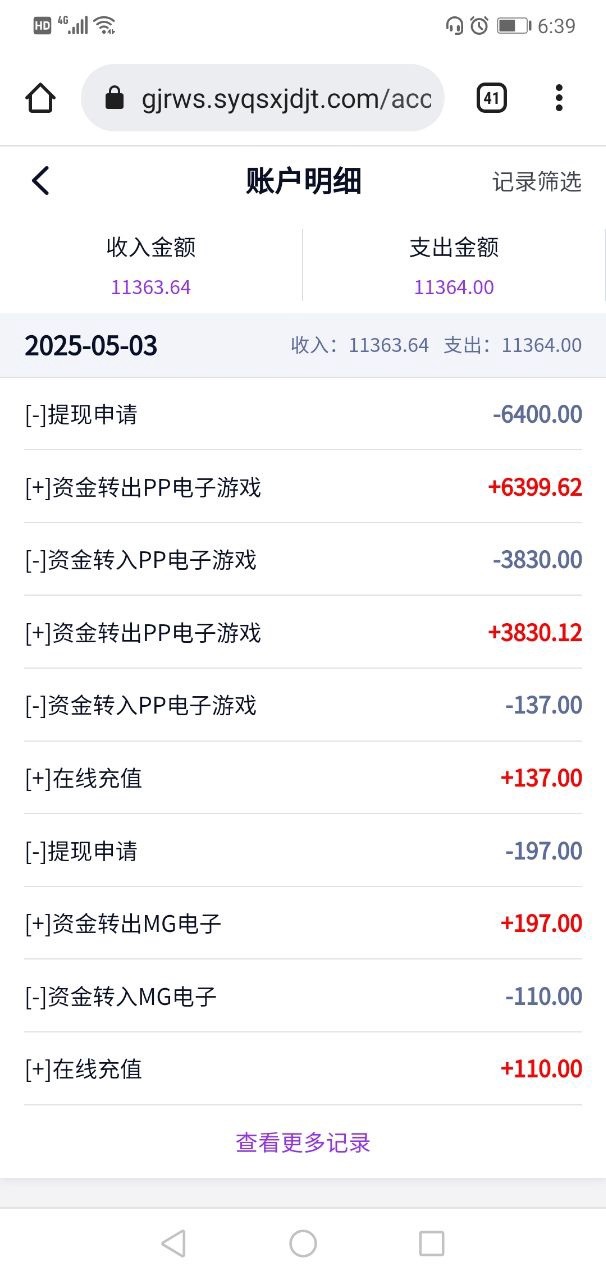The height and width of the screenshot is (1280, 606).
Task: Tap the browser address bar
Action: tap(262, 98)
